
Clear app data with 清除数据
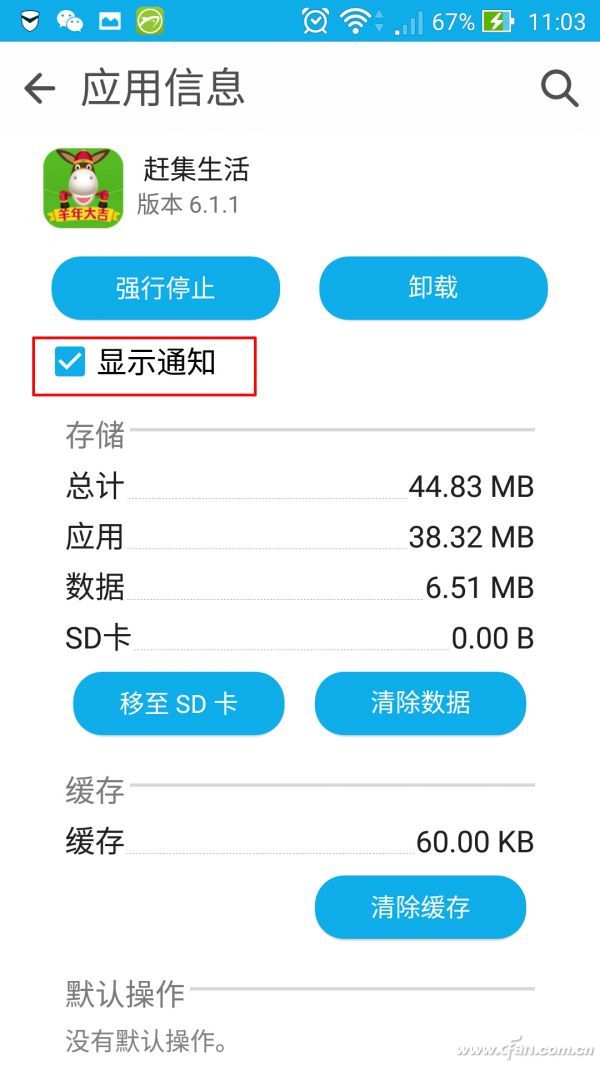[x=420, y=703]
